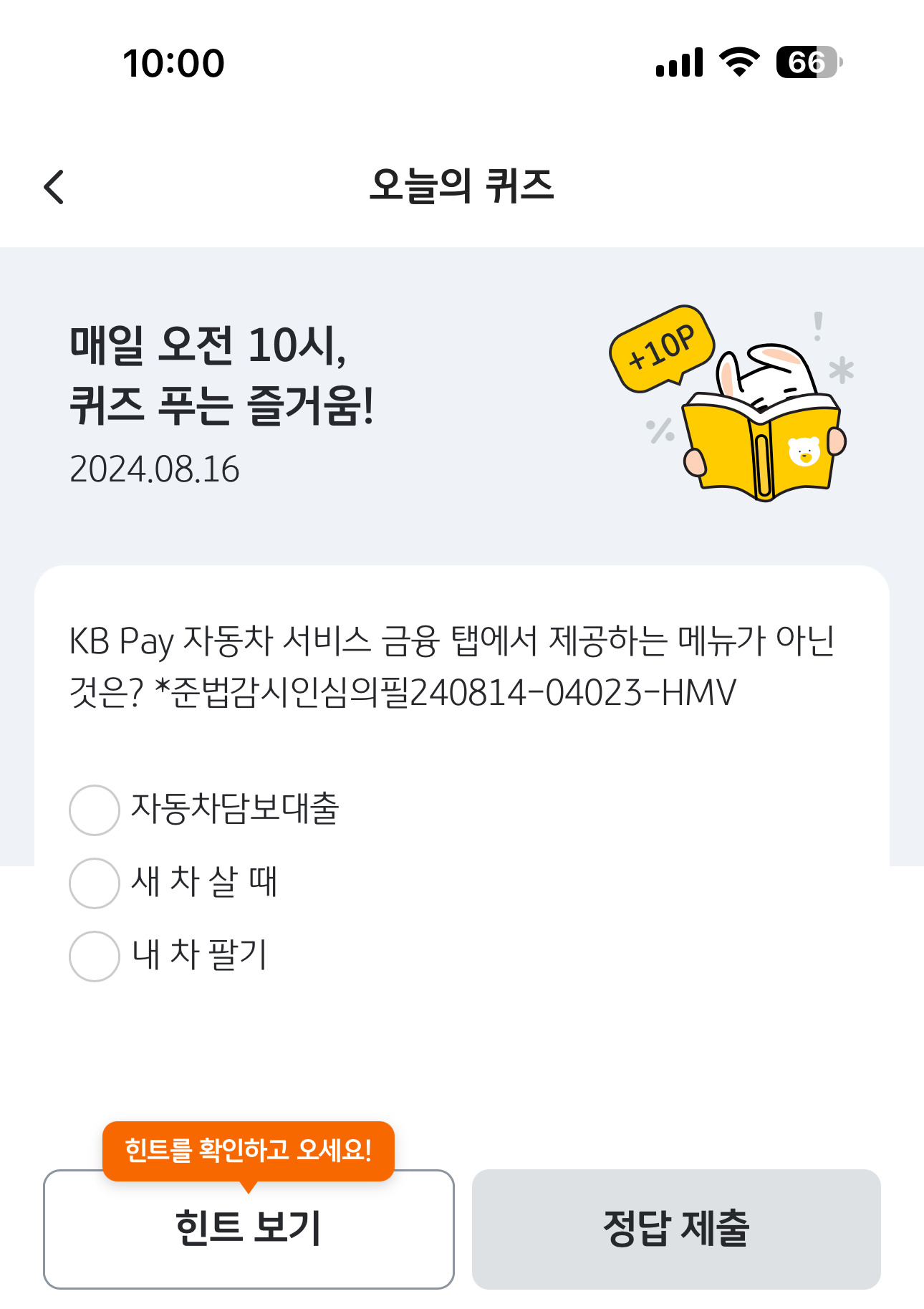Go back from 오늘의 퀴즈 screen
This screenshot has width=924, height=1309.
(x=54, y=187)
